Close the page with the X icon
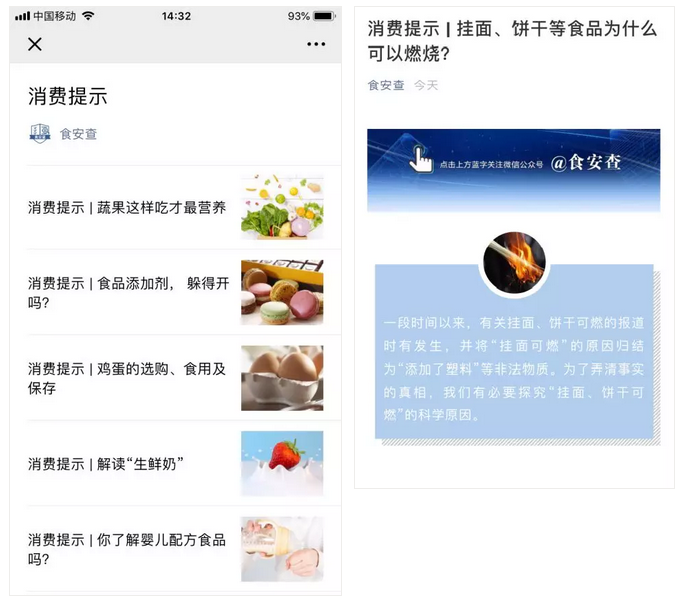 [x=35, y=44]
